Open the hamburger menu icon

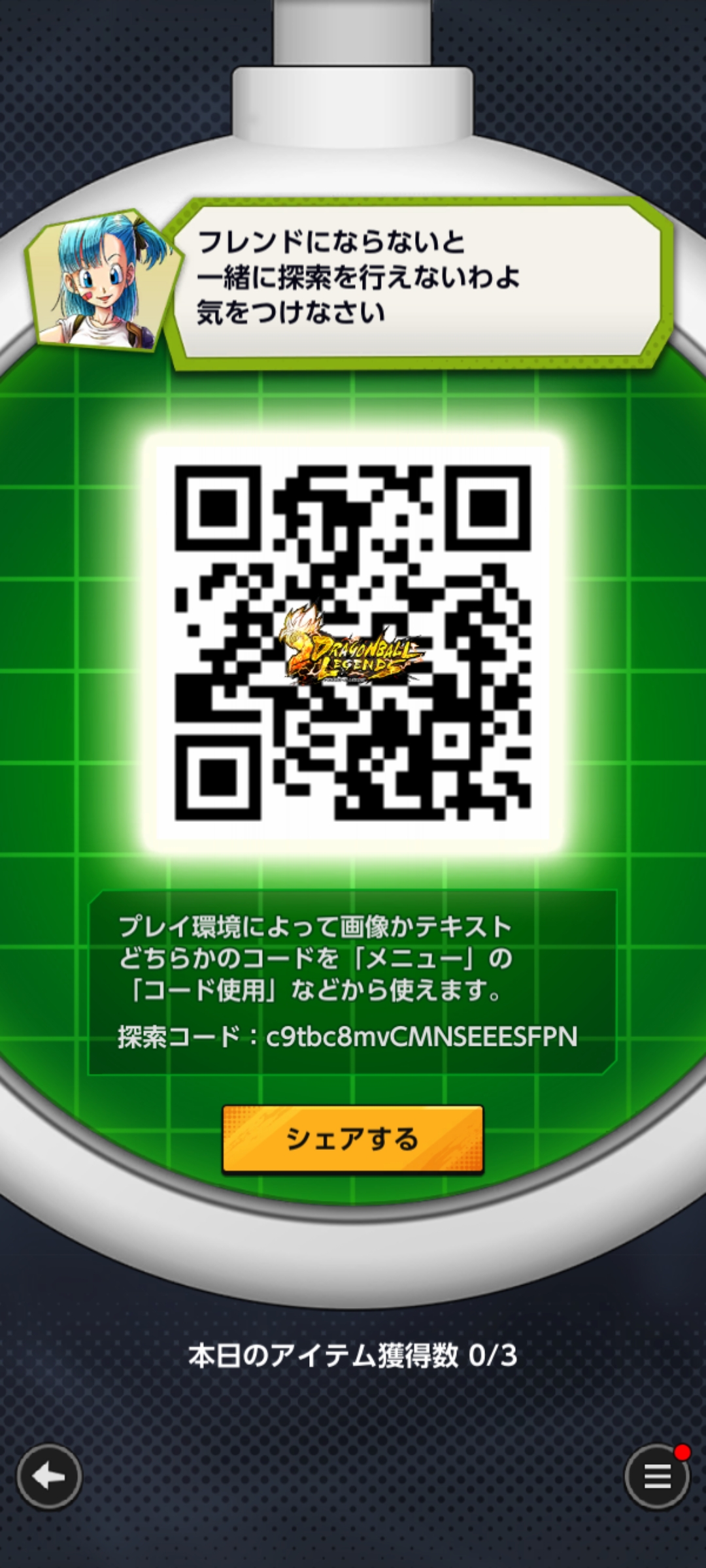pos(656,1477)
